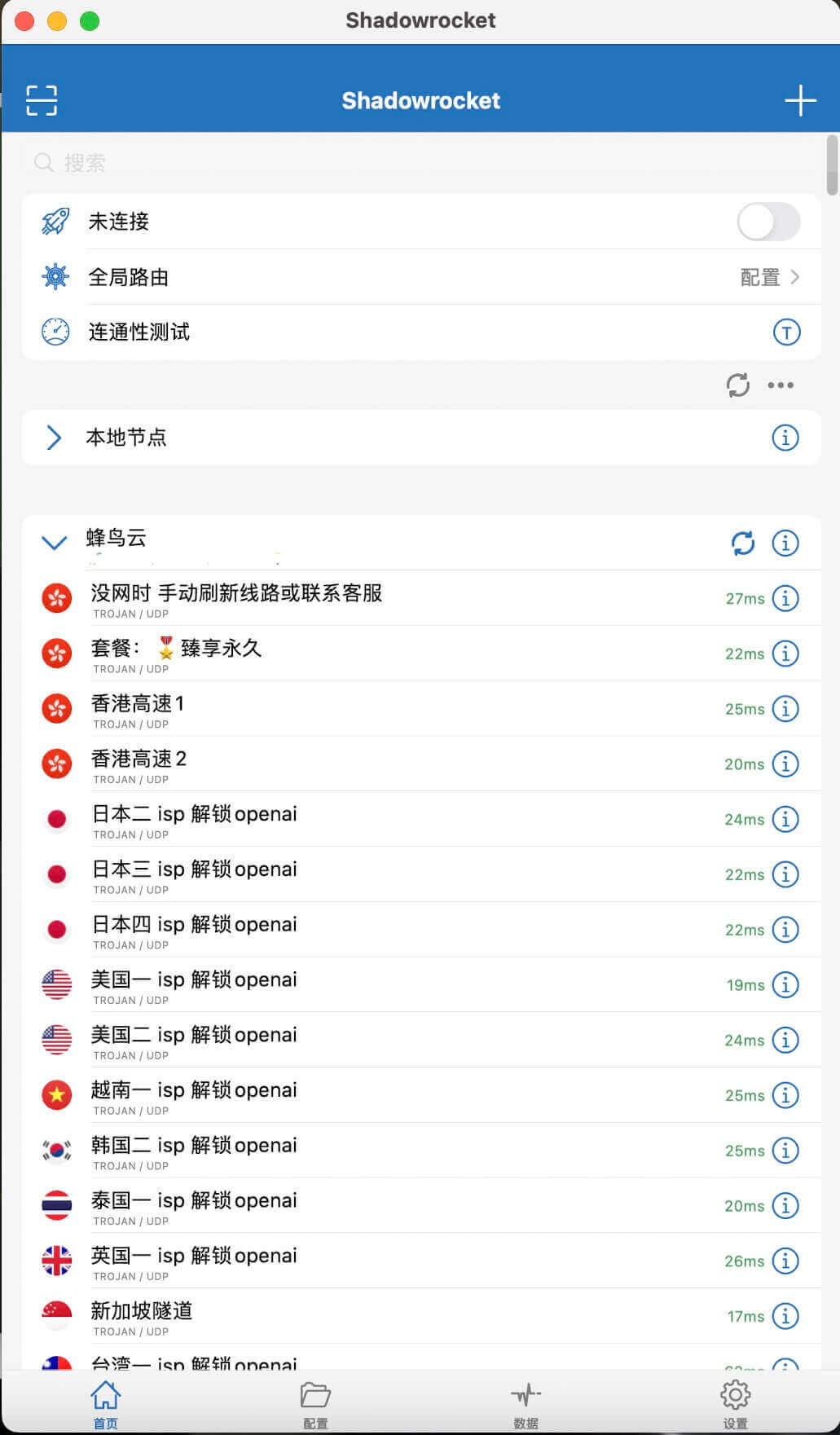Open info for 香港高速2 node
The height and width of the screenshot is (1435, 840).
point(785,764)
